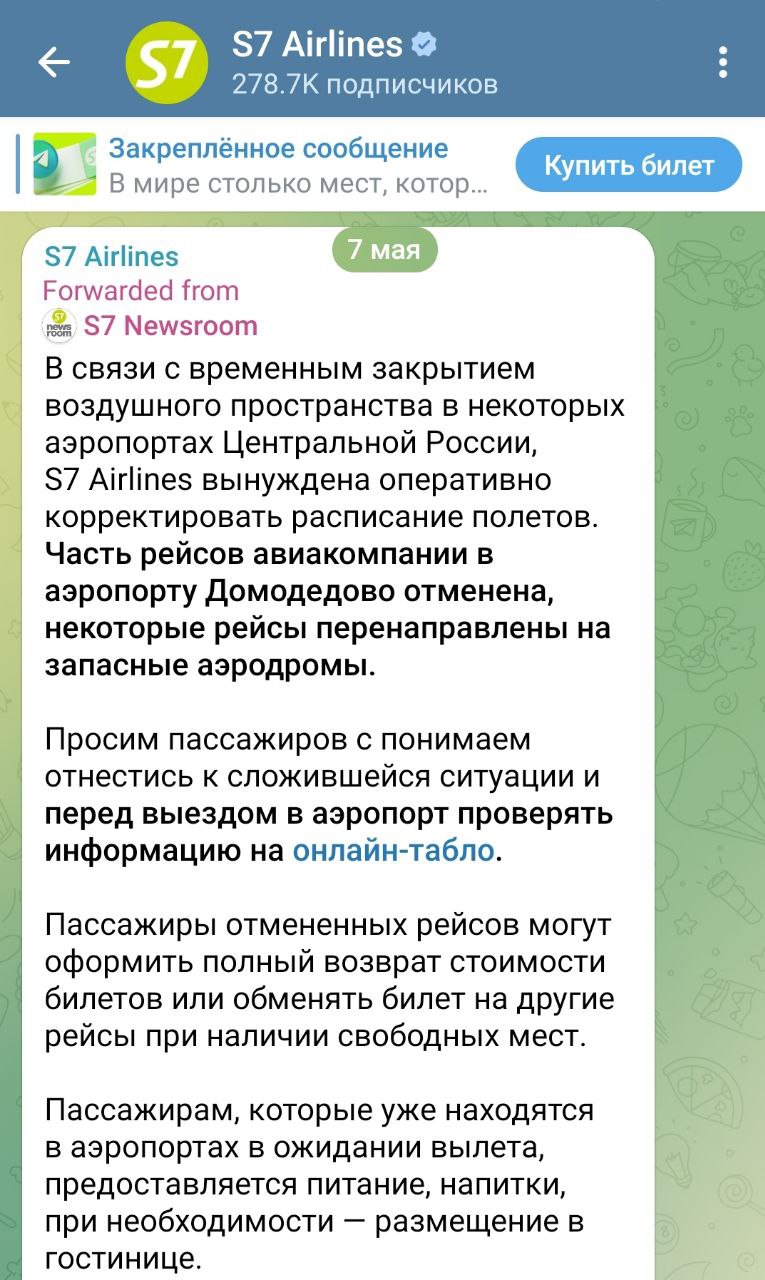Follow the онлайн-табло link

[394, 851]
